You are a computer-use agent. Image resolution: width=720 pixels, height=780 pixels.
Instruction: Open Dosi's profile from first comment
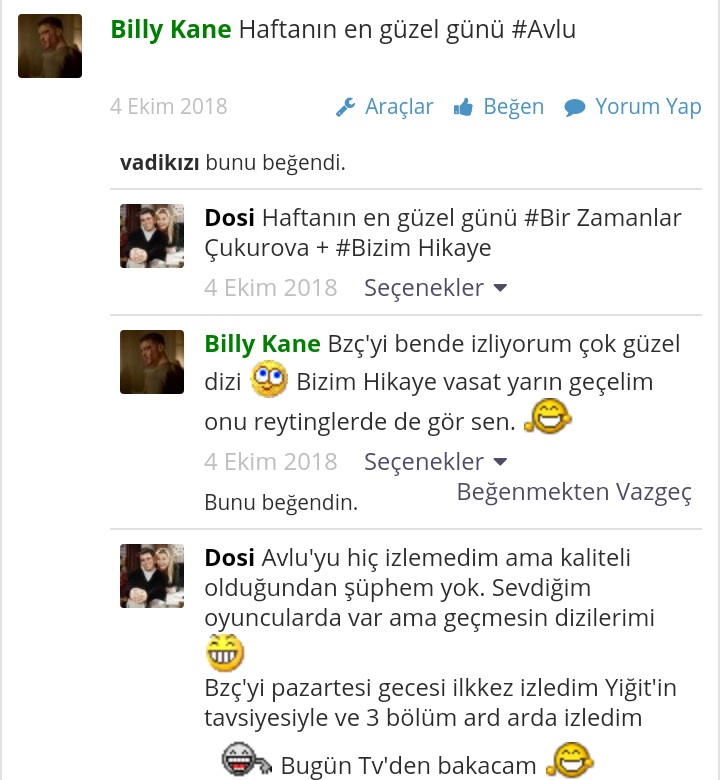(x=228, y=218)
